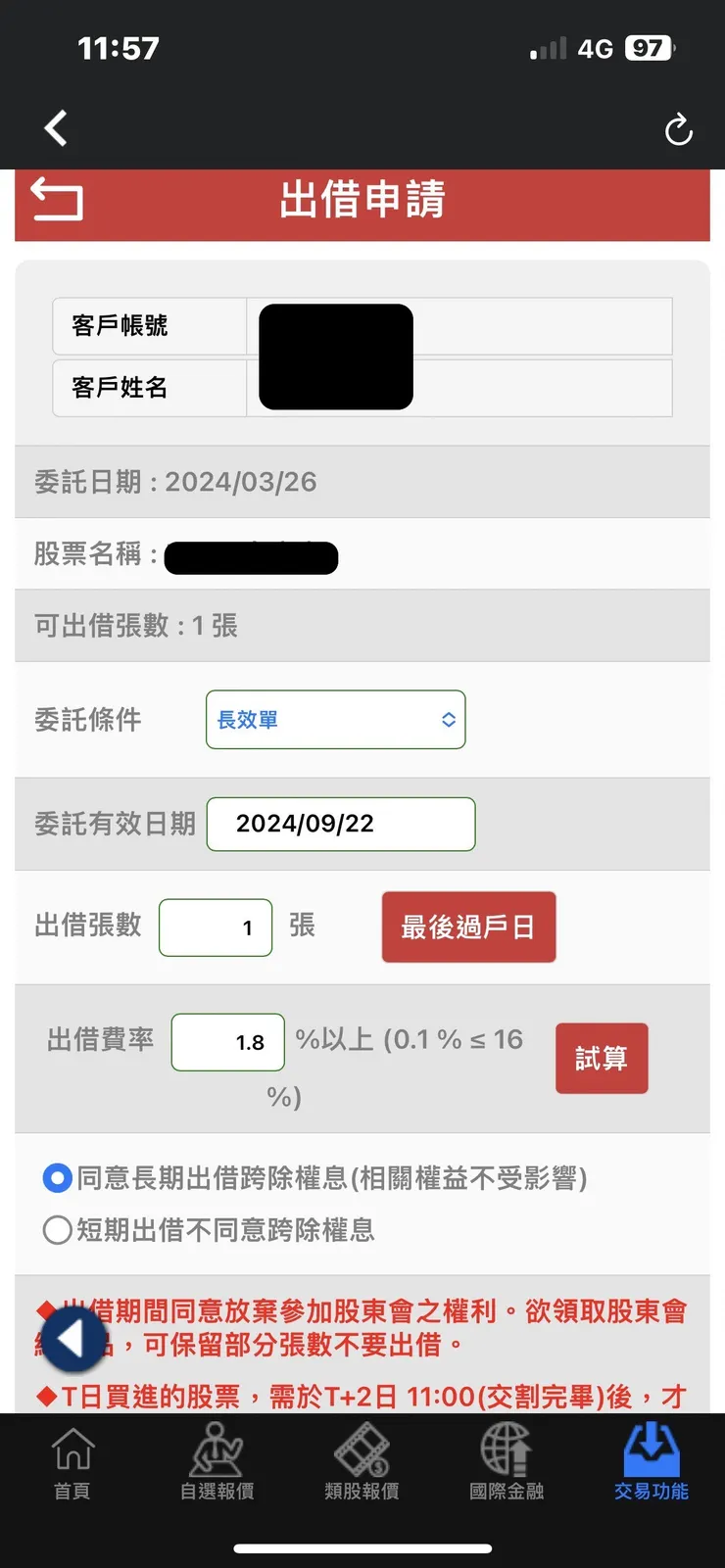
Task: Toggle the long-term lending agreement selection
Action: pos(57,1178)
